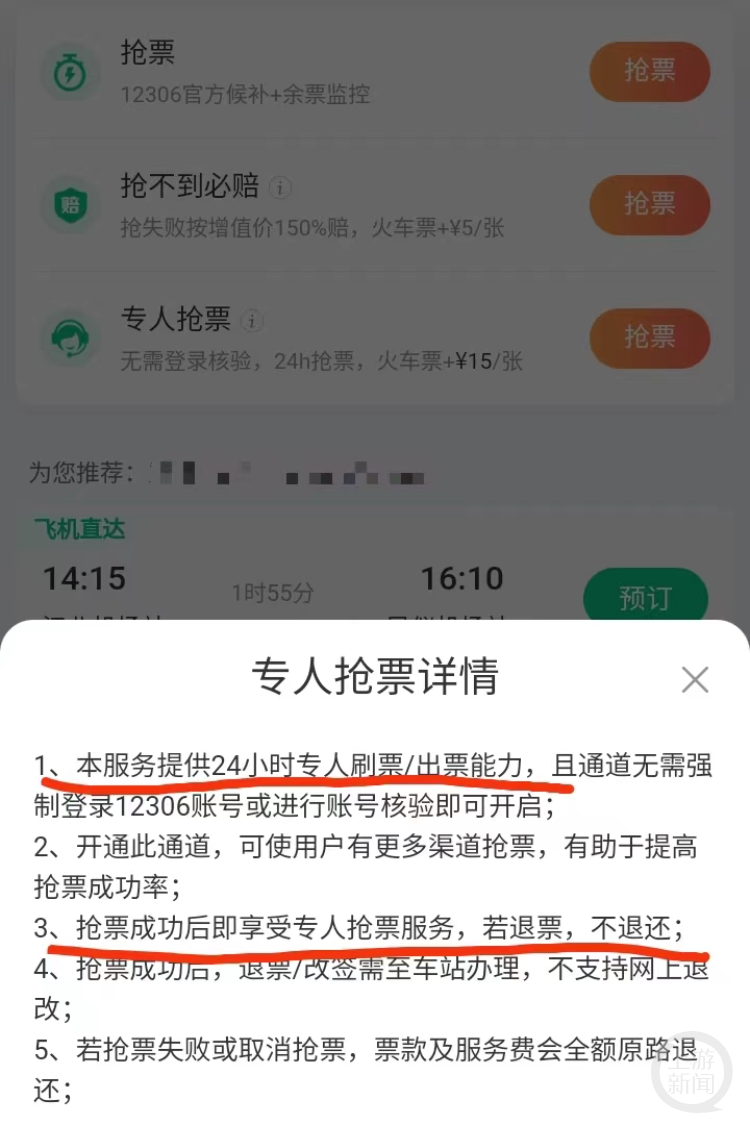Screen dimensions: 750x1130
Task: Close the 专人抢票详情 dialog
Action: coord(694,680)
